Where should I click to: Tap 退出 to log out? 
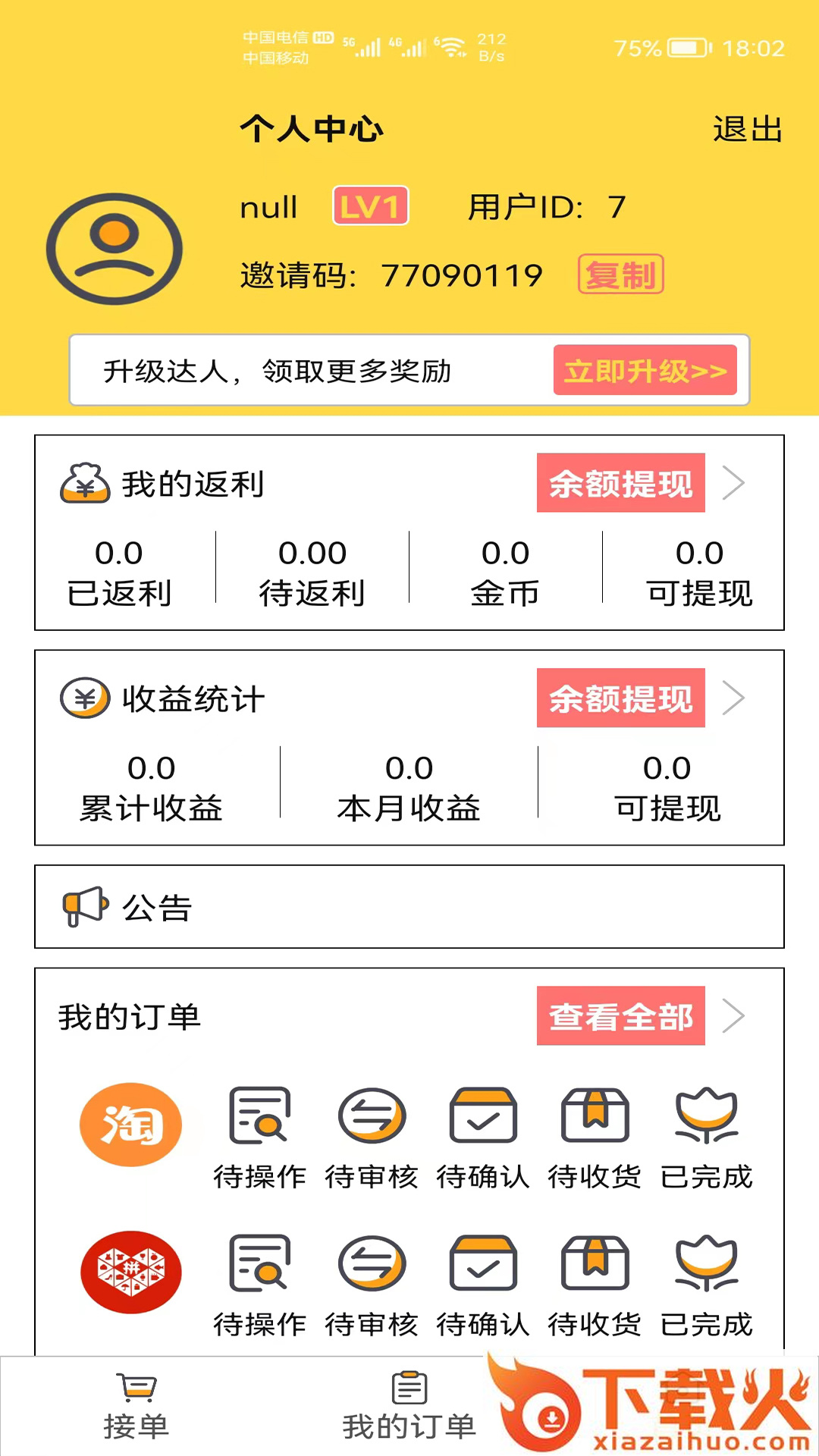point(747,129)
